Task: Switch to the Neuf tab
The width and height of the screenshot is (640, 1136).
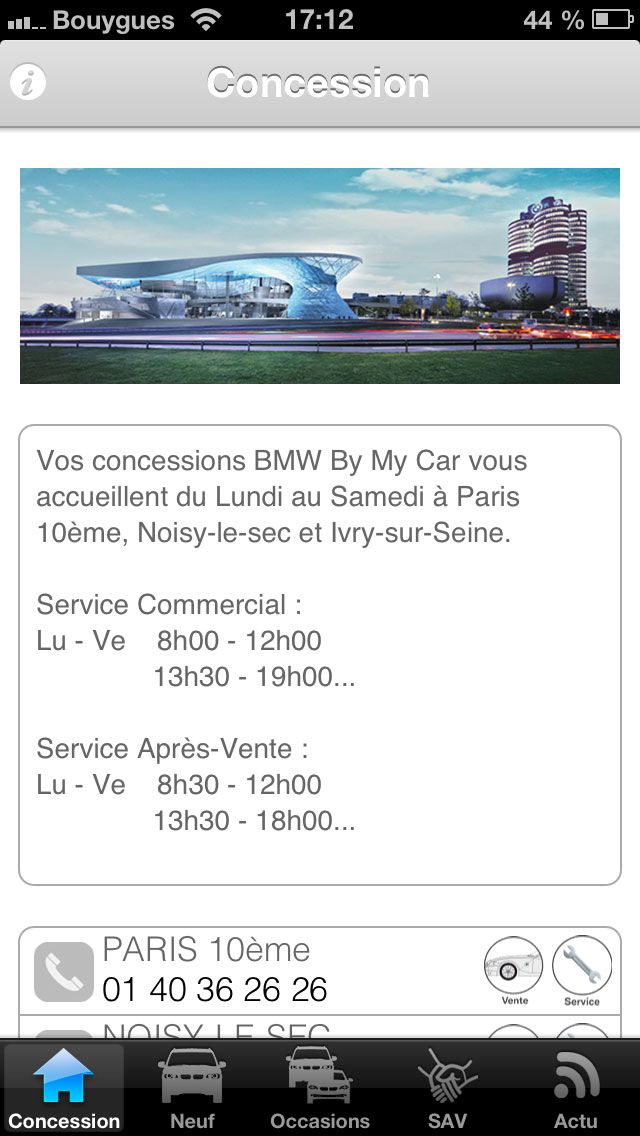Action: 192,1088
